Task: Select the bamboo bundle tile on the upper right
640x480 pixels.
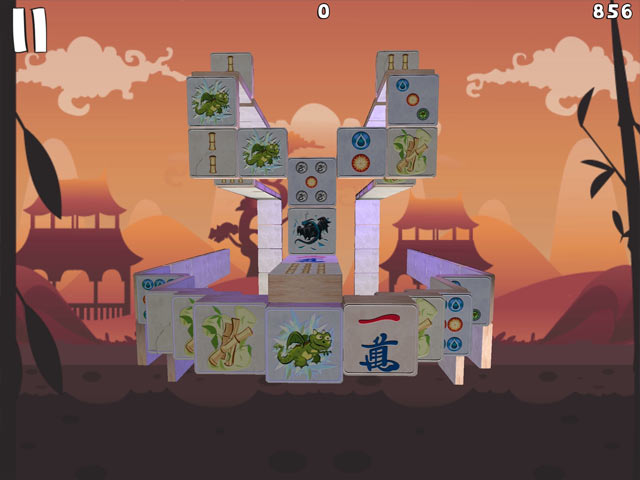Action: point(411,152)
